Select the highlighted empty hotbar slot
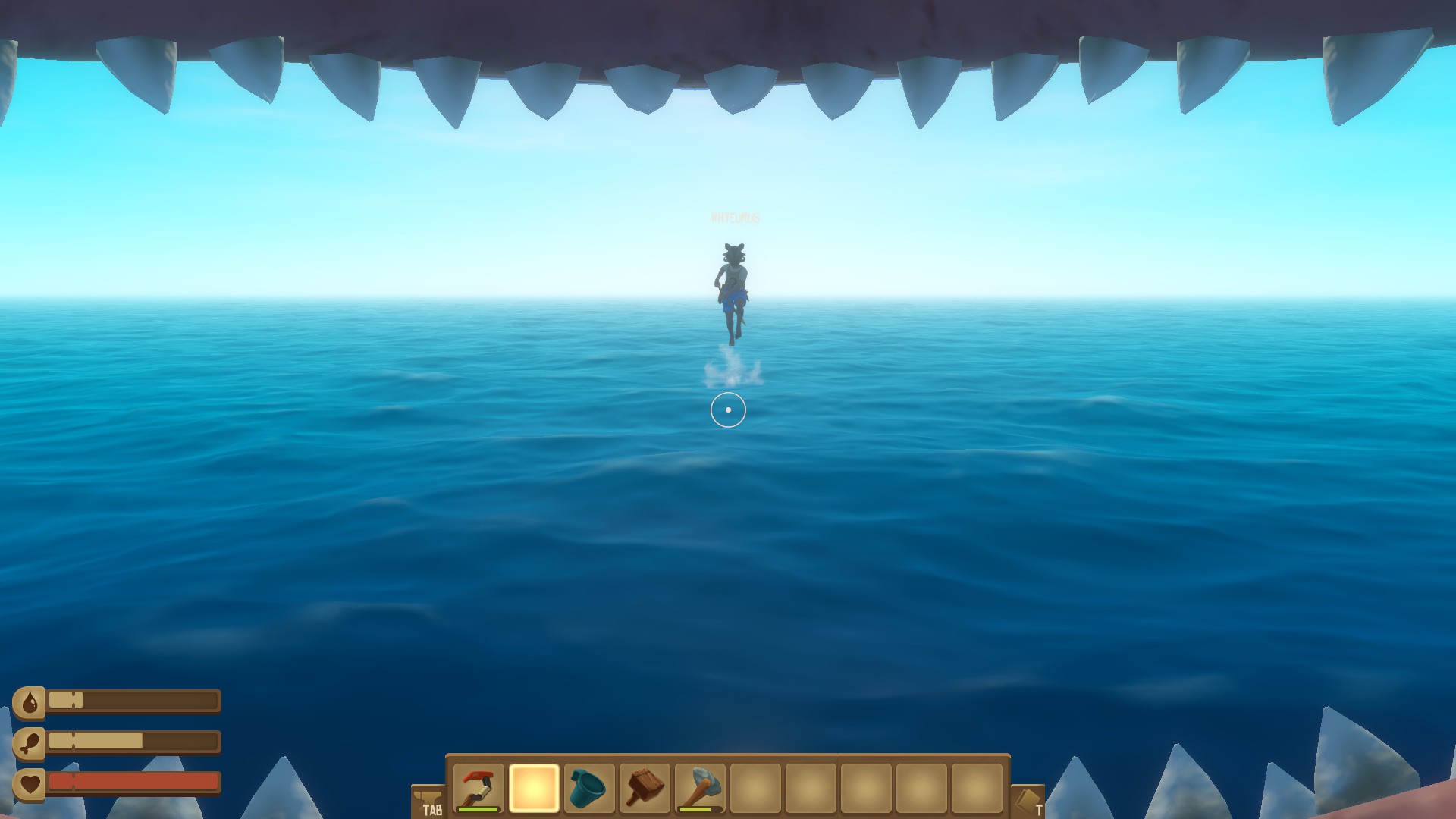This screenshot has height=819, width=1456. click(534, 789)
